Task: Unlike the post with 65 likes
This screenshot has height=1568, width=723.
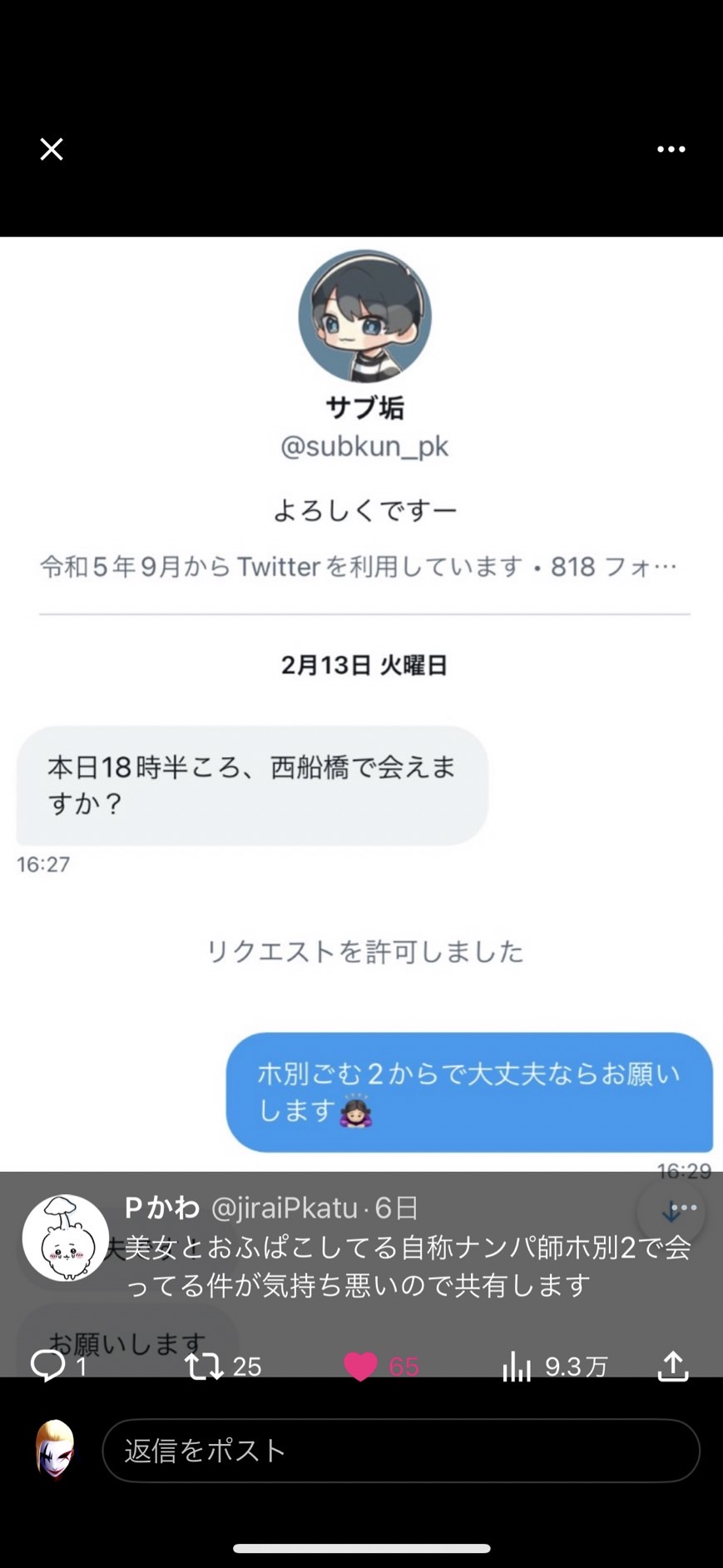Action: 360,1367
